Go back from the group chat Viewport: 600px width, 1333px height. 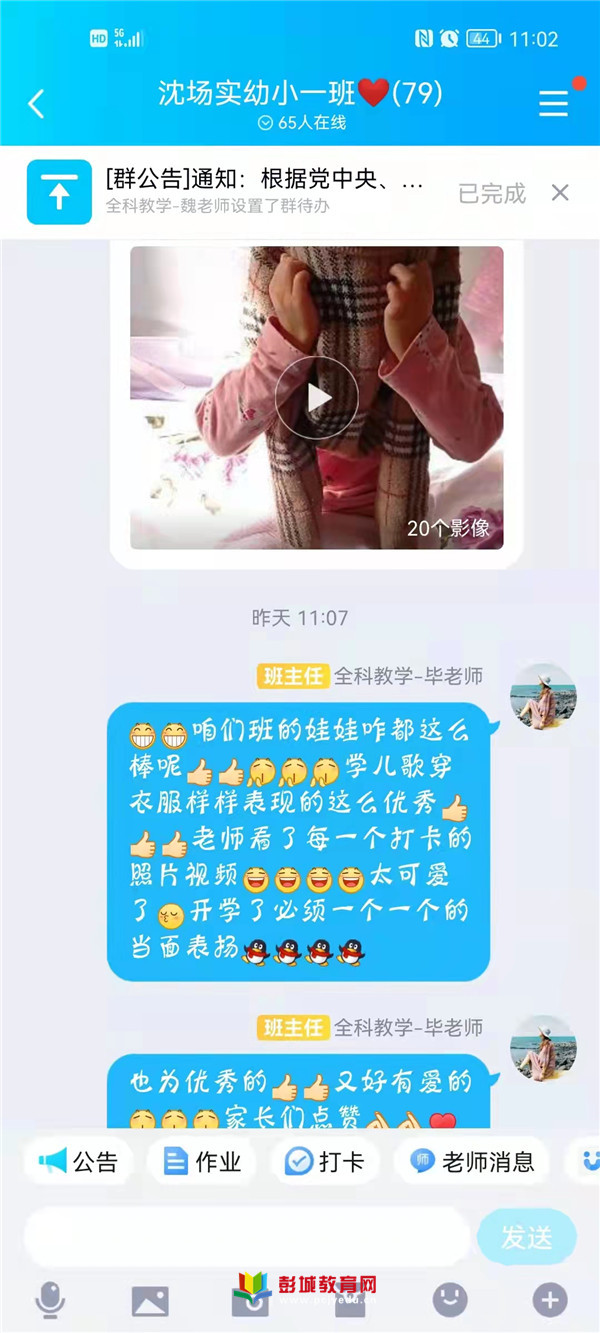(x=37, y=103)
